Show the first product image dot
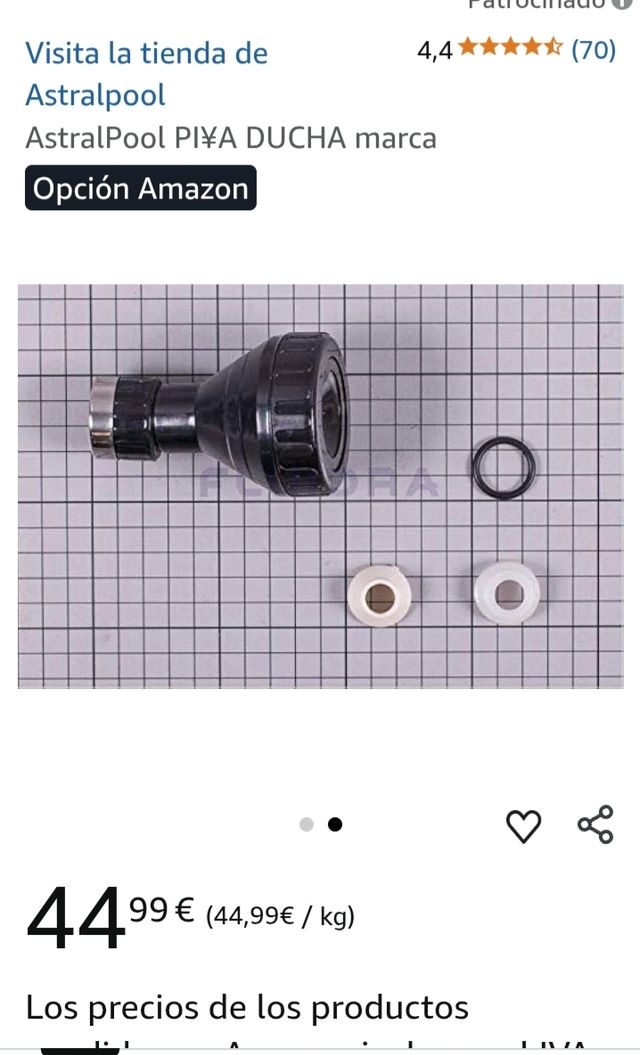 pos(307,824)
